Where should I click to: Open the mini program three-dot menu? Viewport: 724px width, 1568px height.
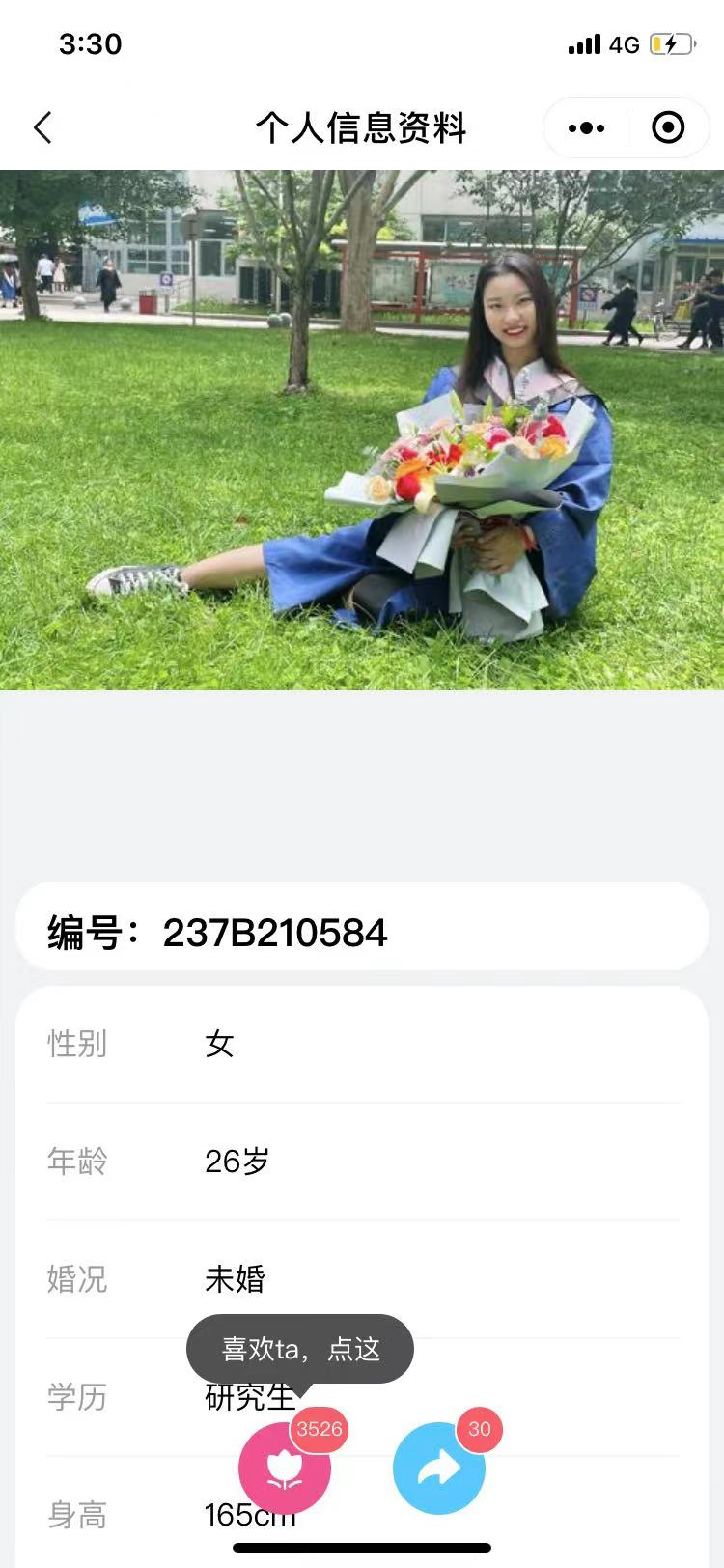[586, 127]
